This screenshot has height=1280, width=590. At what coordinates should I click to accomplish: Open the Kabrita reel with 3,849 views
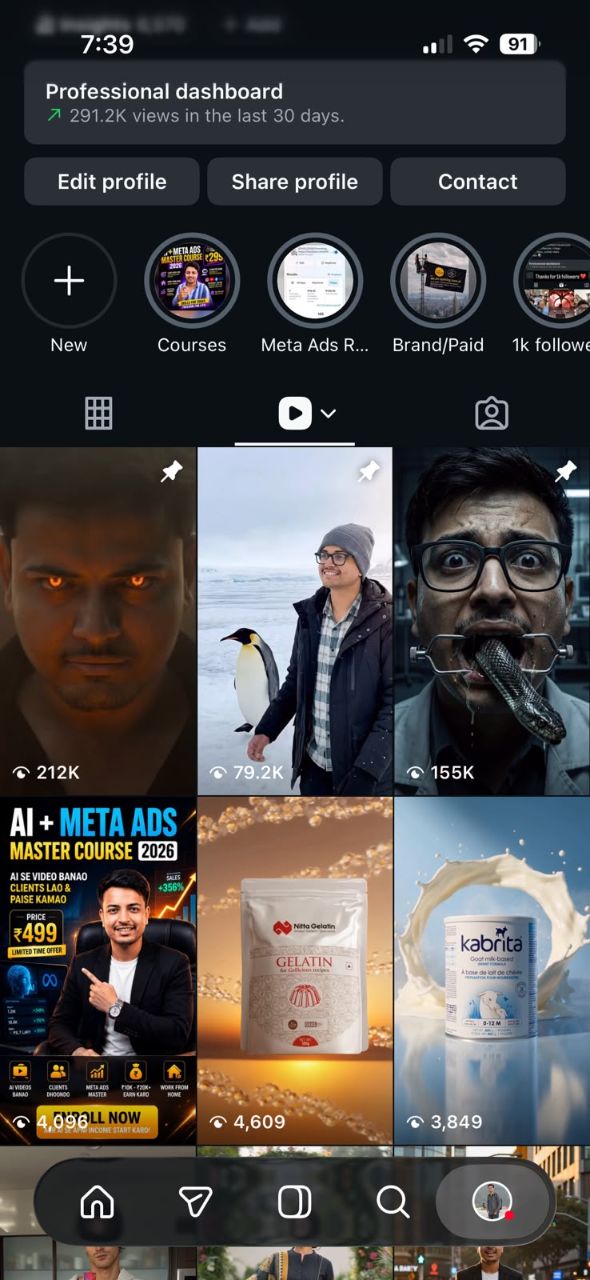[x=492, y=971]
